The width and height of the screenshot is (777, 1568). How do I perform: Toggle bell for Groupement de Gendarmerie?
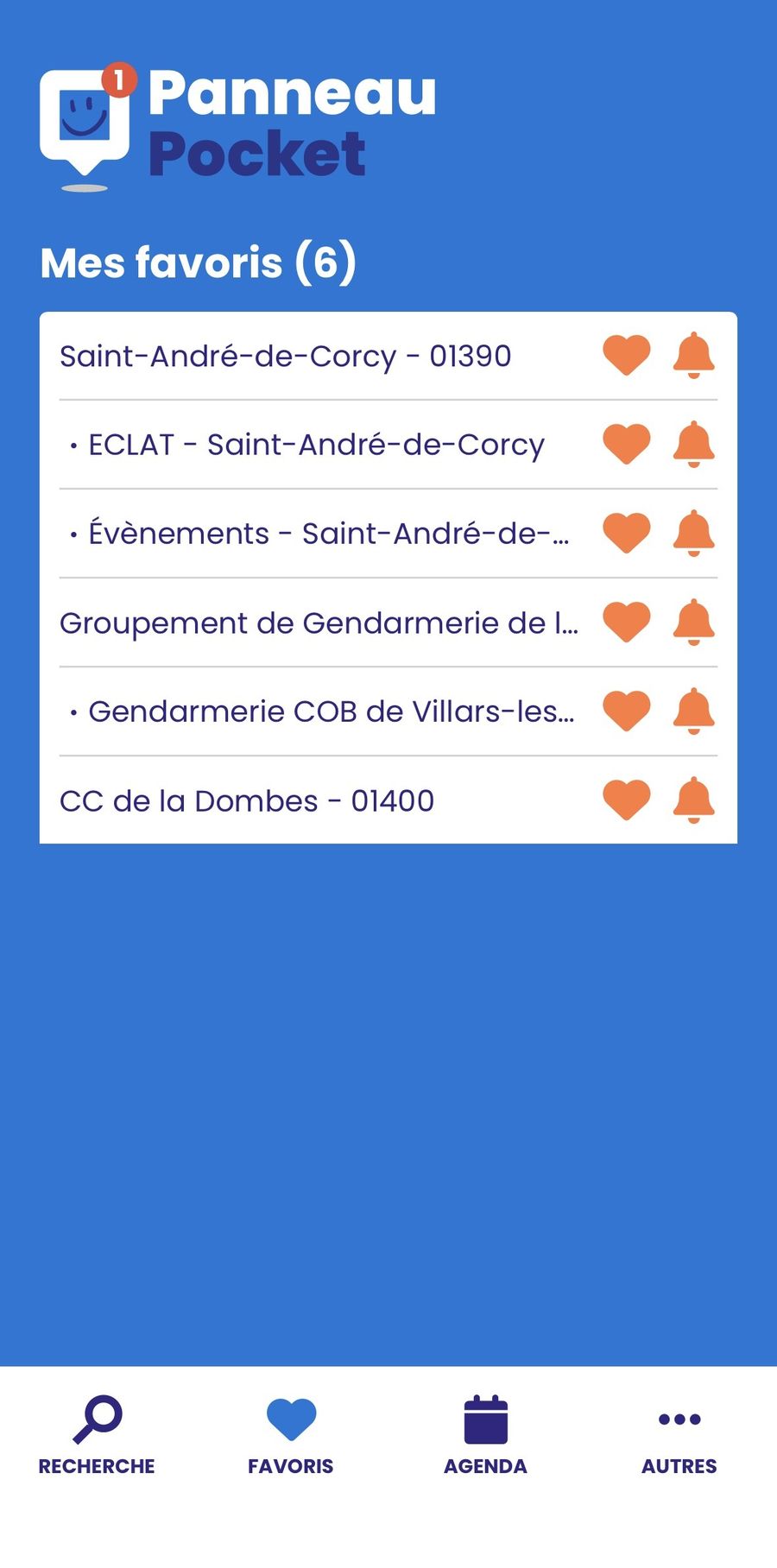pos(693,623)
